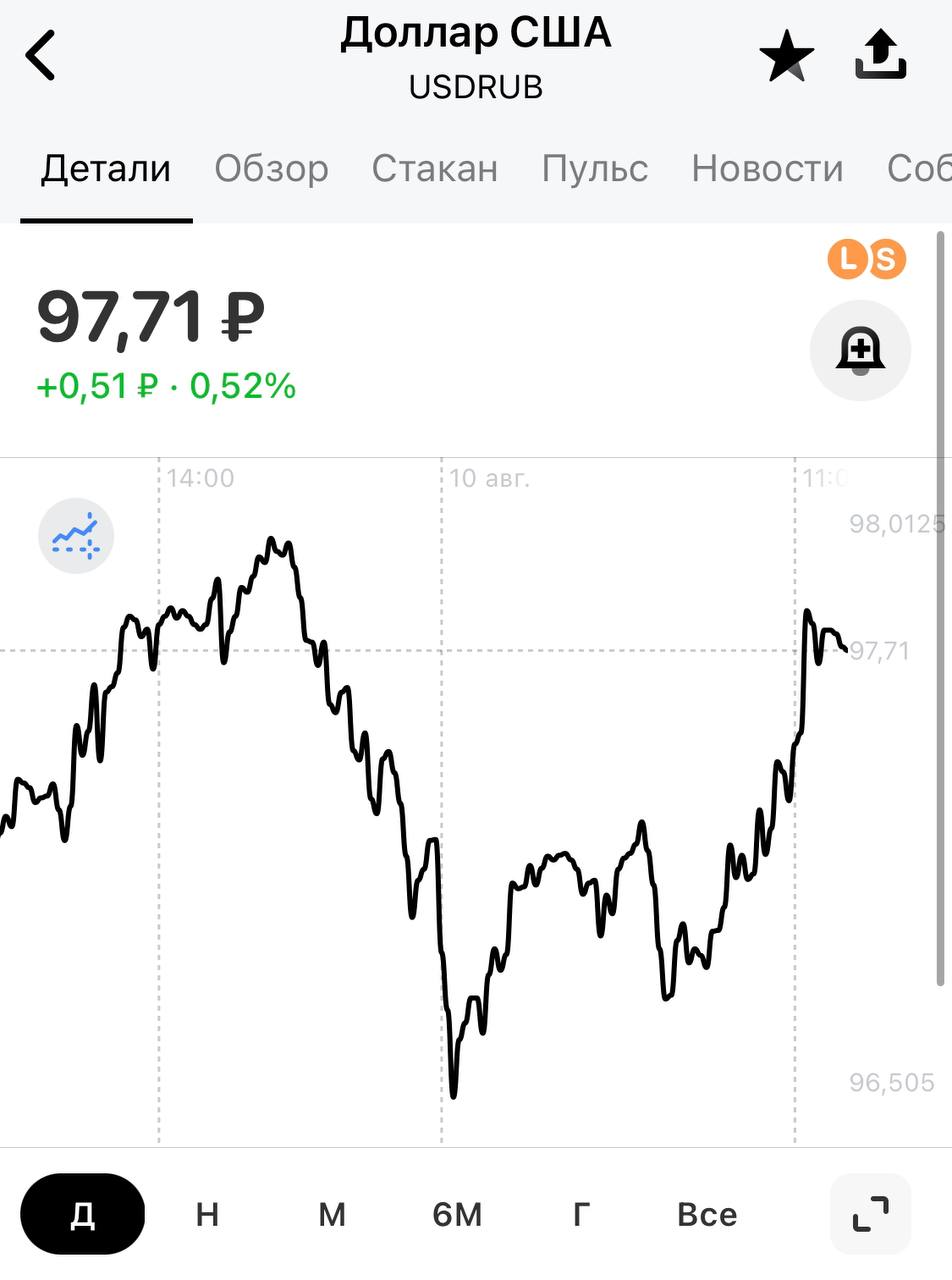
Task: Display the Все chart range
Action: click(x=707, y=1214)
